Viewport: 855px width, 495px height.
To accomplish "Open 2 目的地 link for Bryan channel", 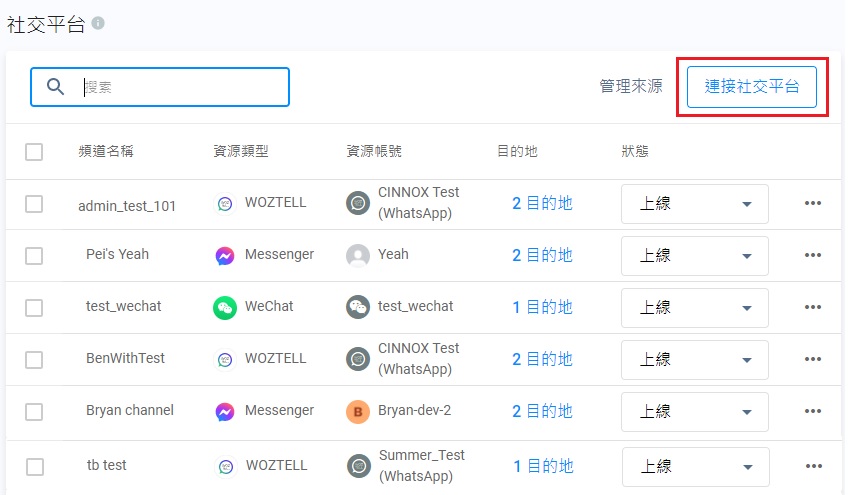I will click(x=542, y=411).
